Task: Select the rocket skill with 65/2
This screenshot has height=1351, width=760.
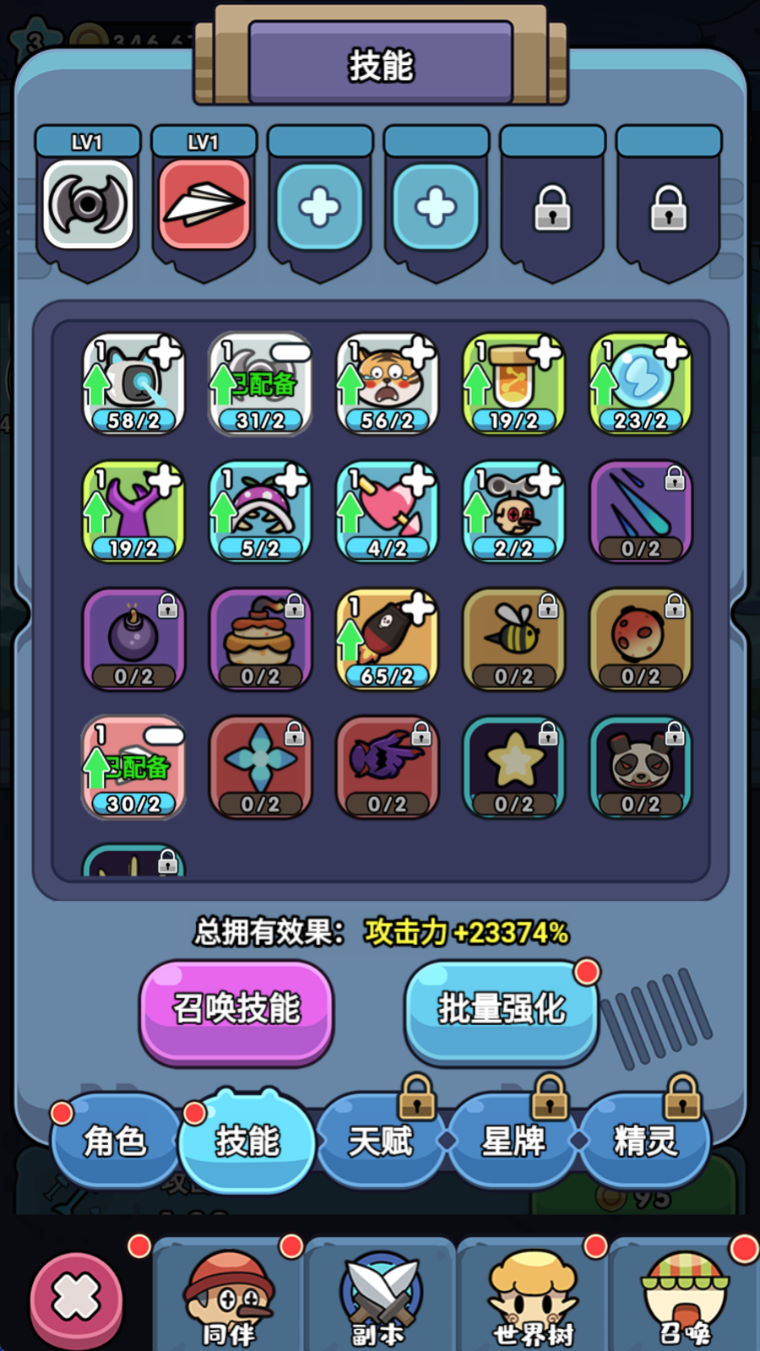Action: [x=387, y=639]
